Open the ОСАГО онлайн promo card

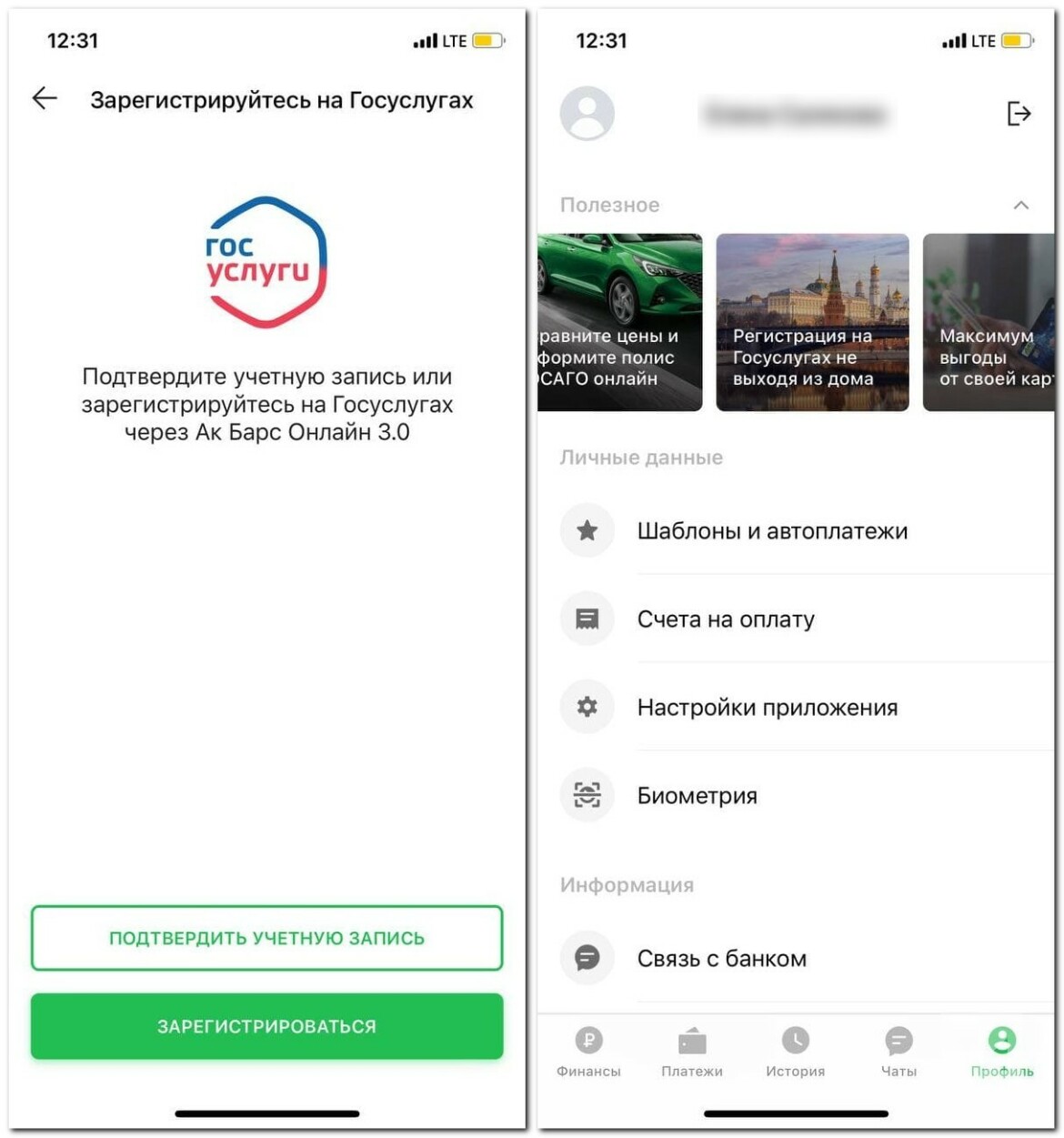click(x=620, y=322)
